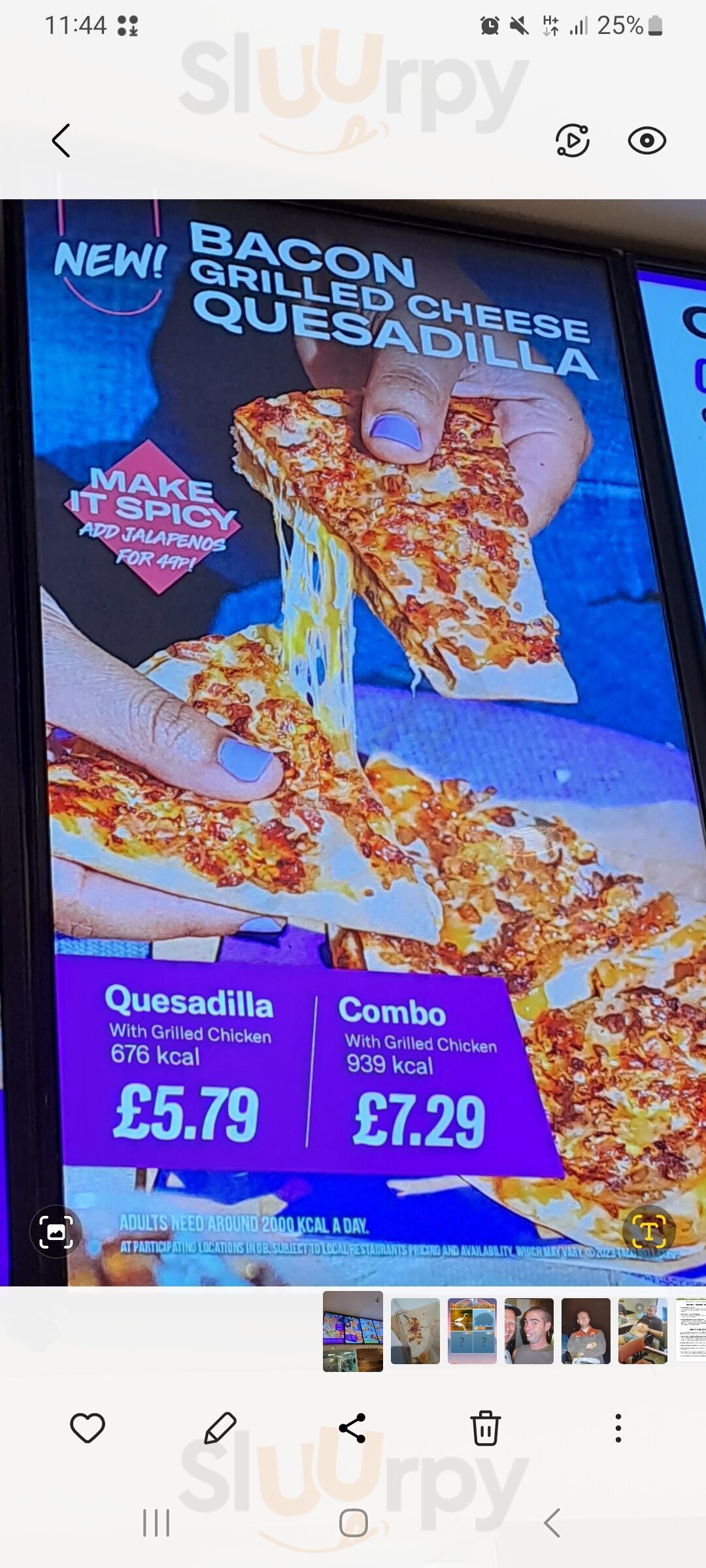The width and height of the screenshot is (706, 1568).
Task: Tap the screen capture scan icon
Action: 56,1232
